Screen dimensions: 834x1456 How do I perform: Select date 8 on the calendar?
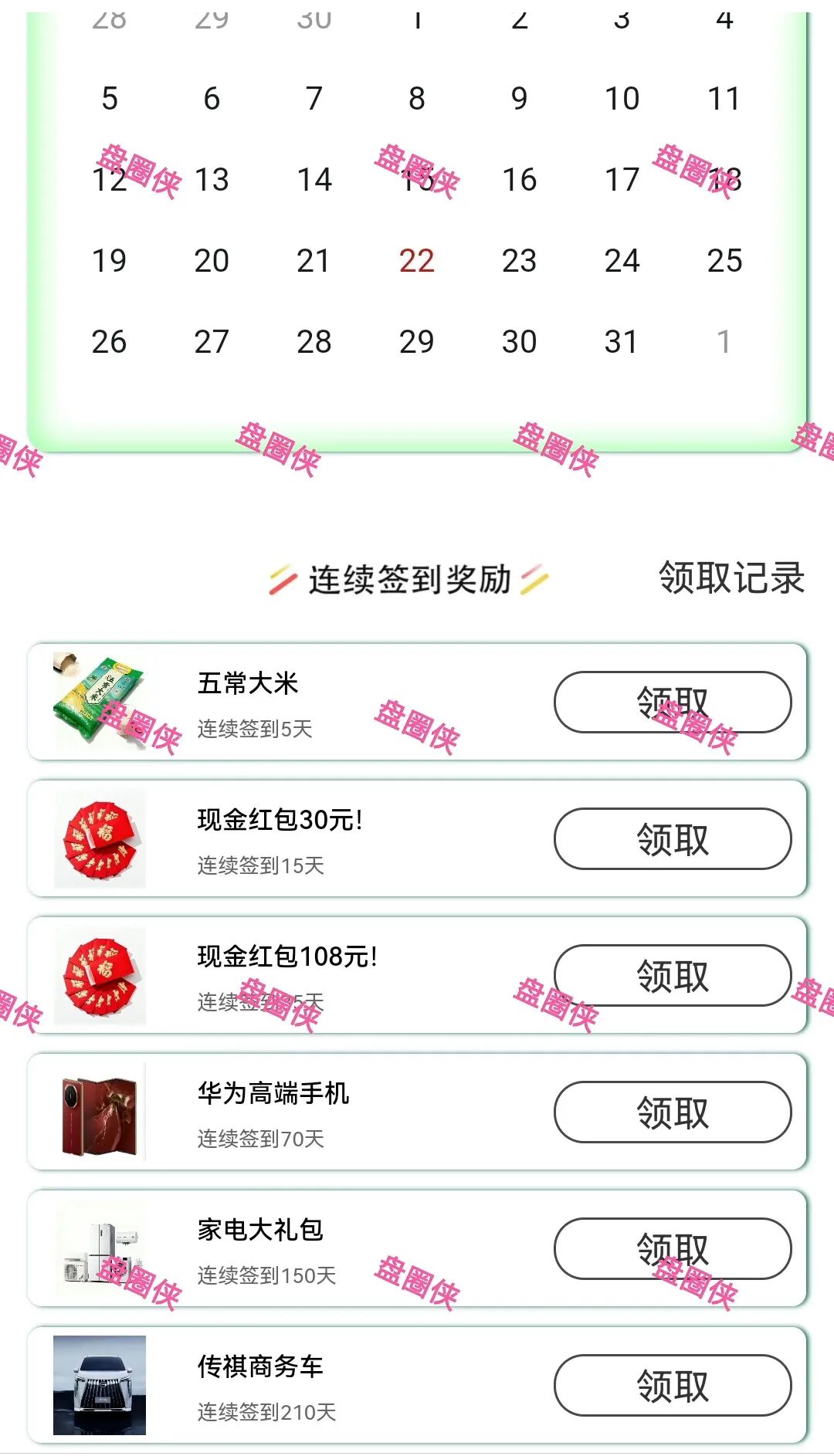415,99
